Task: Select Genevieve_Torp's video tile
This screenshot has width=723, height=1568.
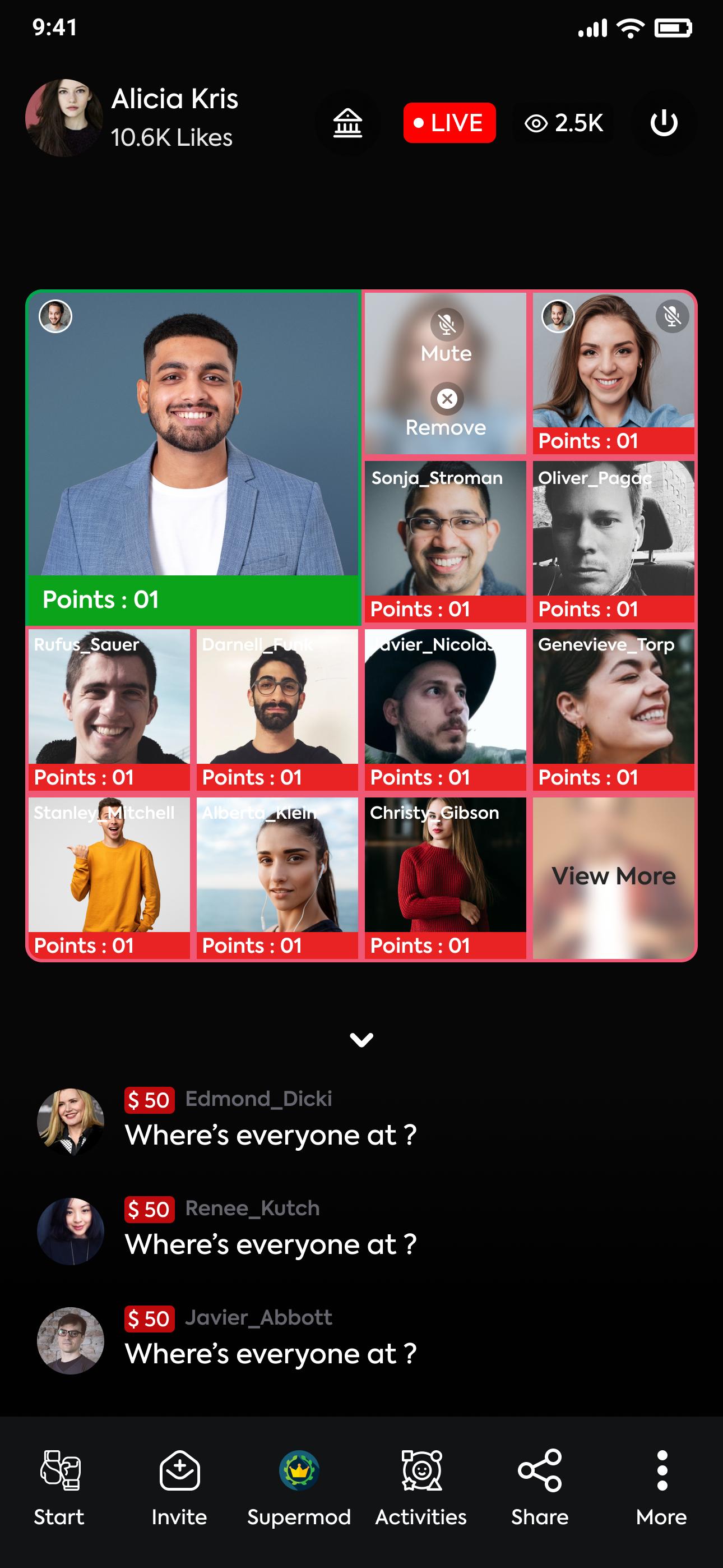Action: pyautogui.click(x=614, y=710)
